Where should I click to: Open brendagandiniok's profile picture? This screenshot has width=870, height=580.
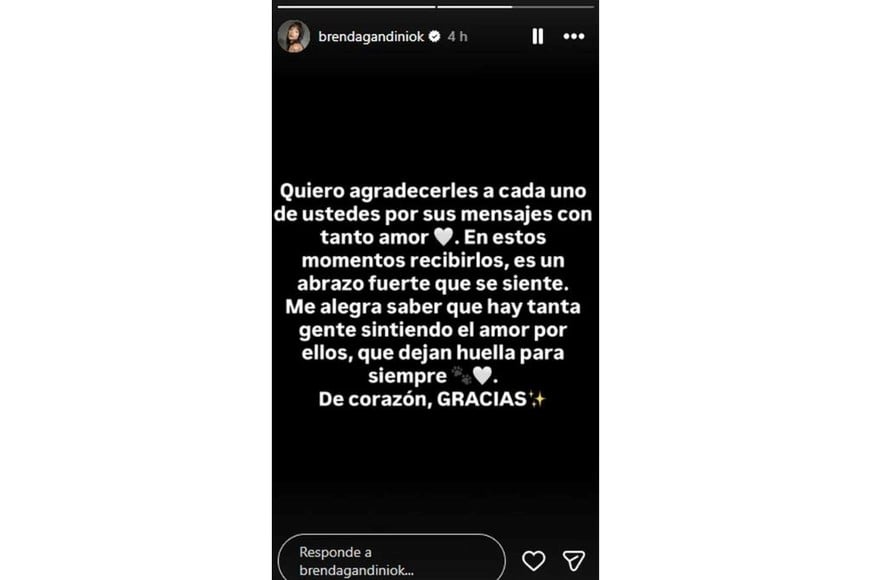pos(293,36)
